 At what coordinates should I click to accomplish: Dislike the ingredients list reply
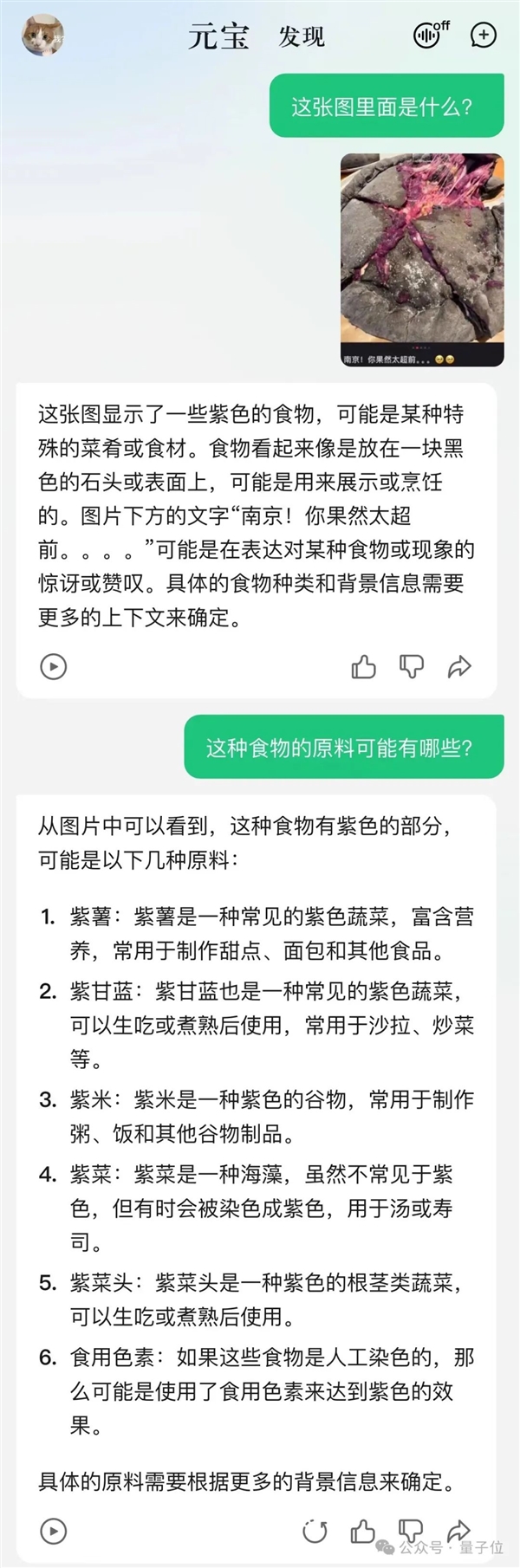tap(411, 1531)
